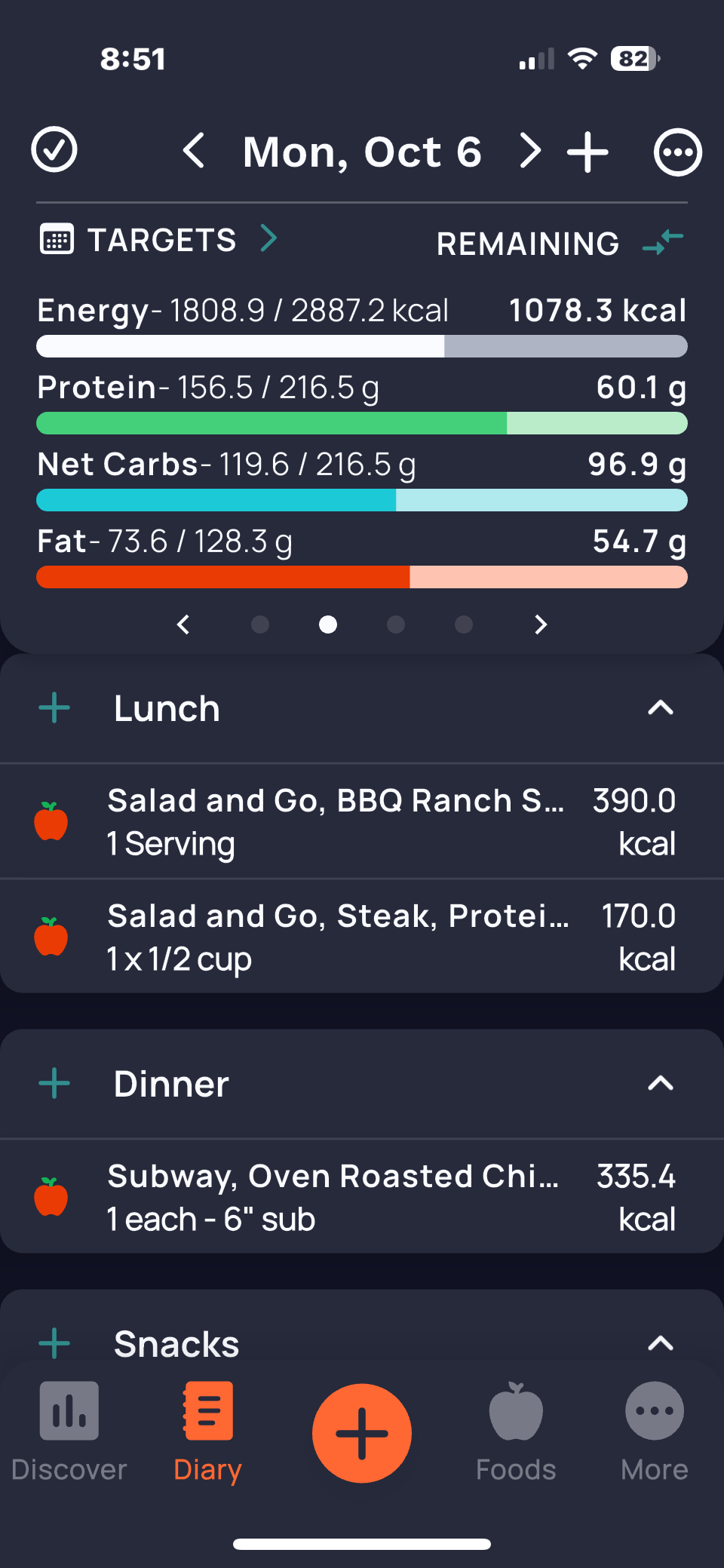Tap the orange add button in the bottom bar
724x1568 pixels.
pos(362,1433)
